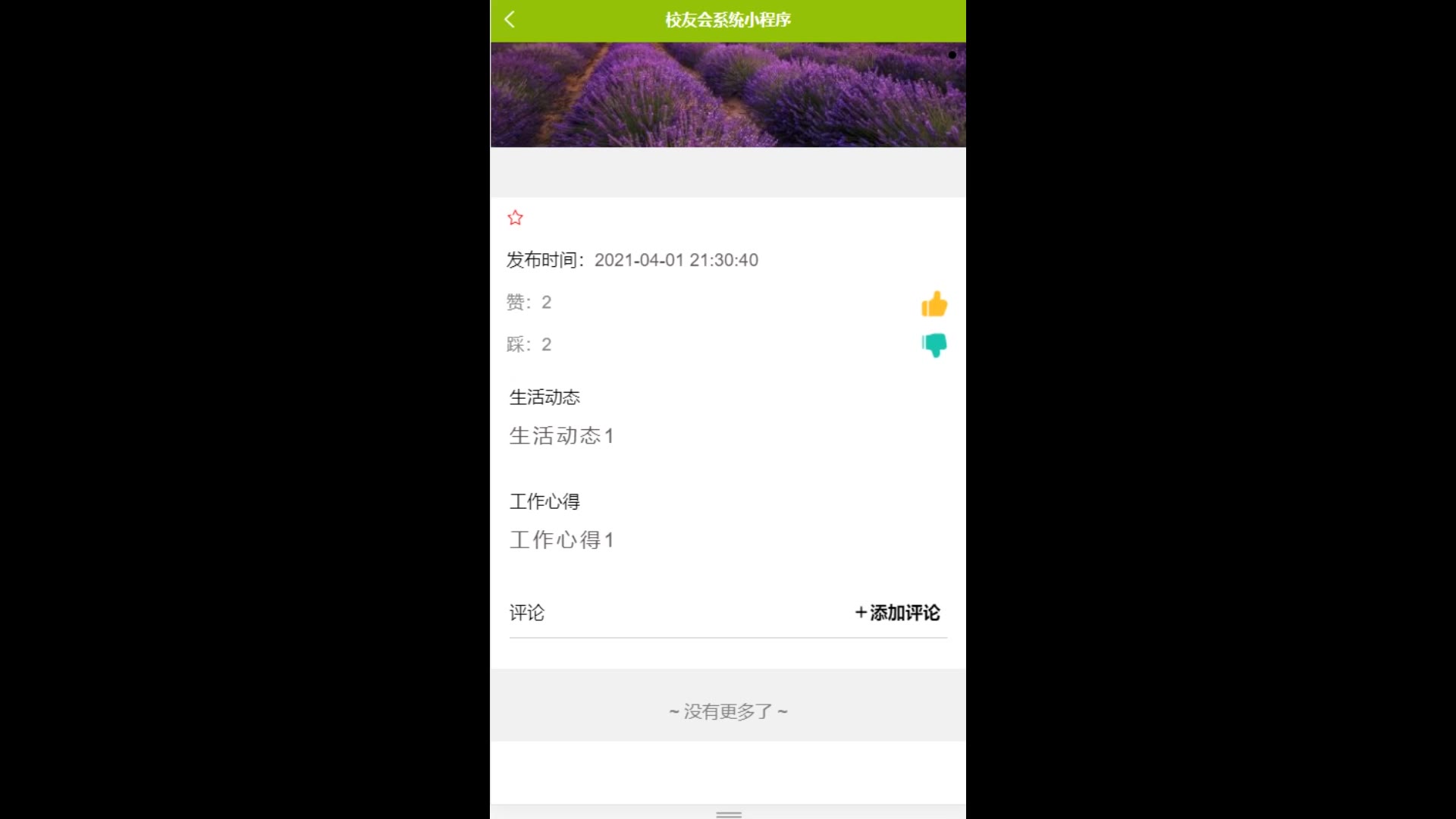Give this post a thumbs up
1456x819 pixels.
[x=934, y=304]
